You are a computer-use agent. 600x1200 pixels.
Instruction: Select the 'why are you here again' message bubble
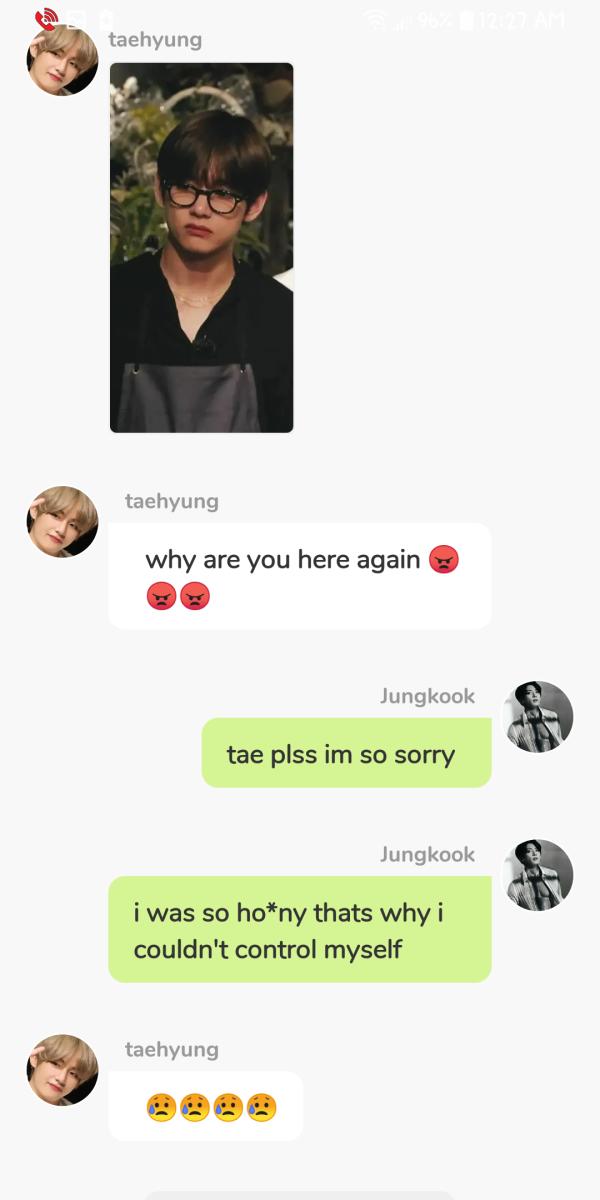click(299, 576)
